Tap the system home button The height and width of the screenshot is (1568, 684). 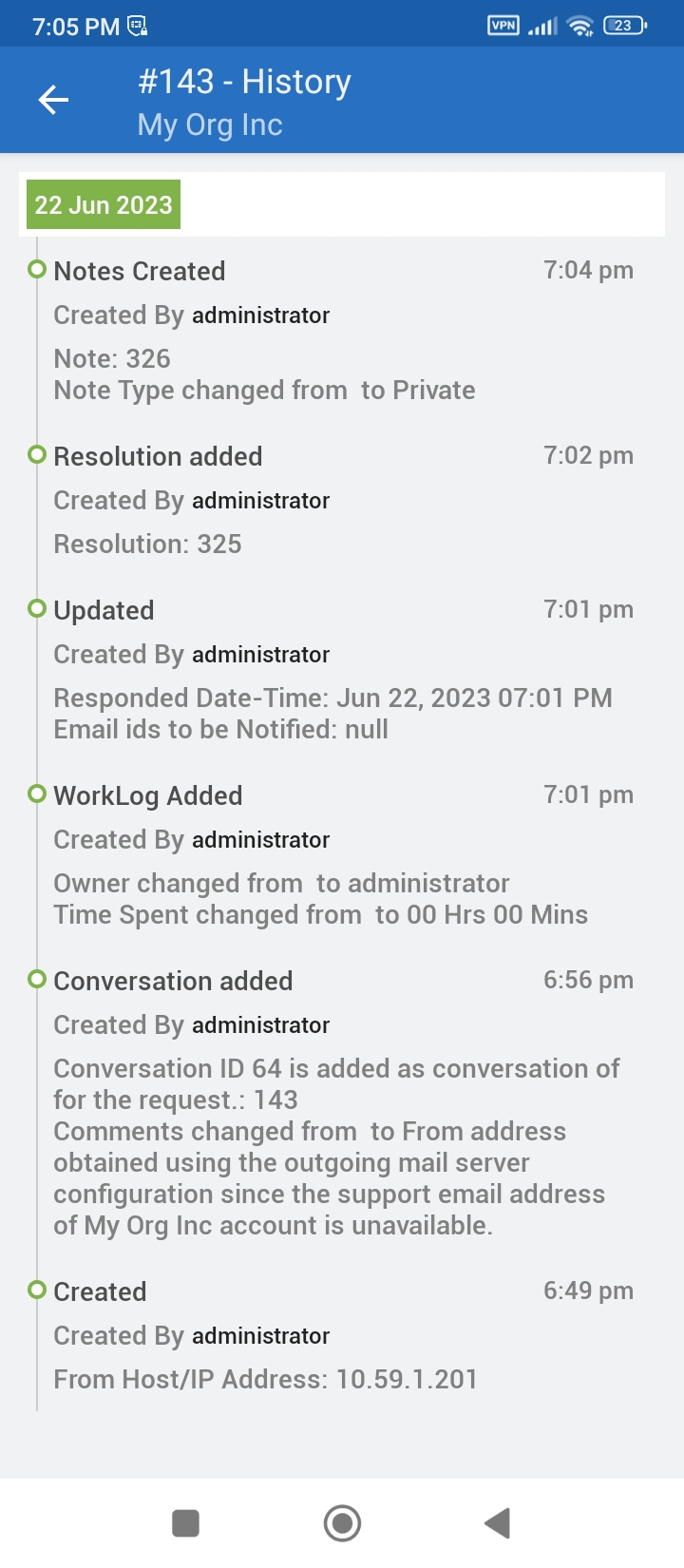point(342,1522)
